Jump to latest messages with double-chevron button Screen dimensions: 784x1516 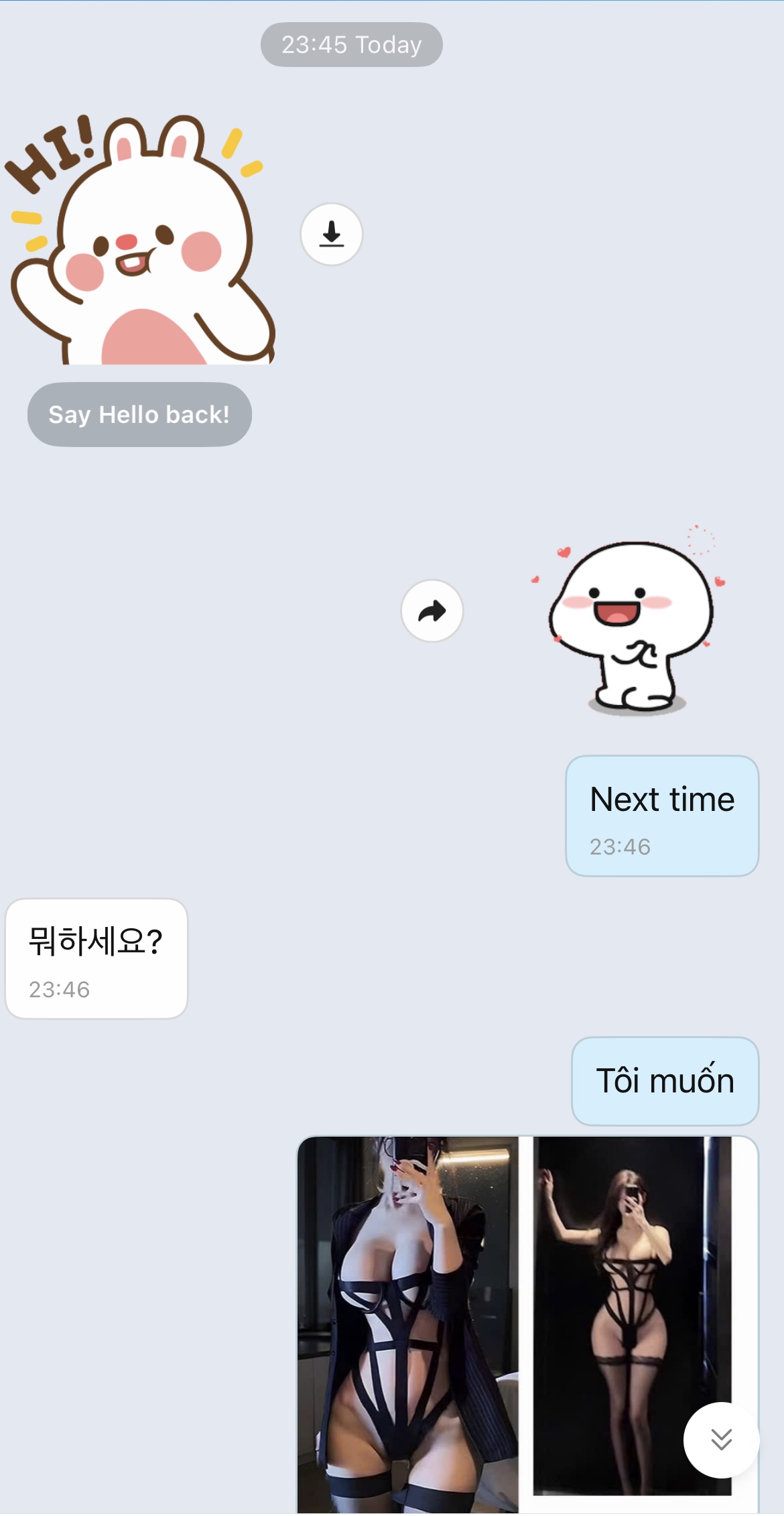[721, 1439]
